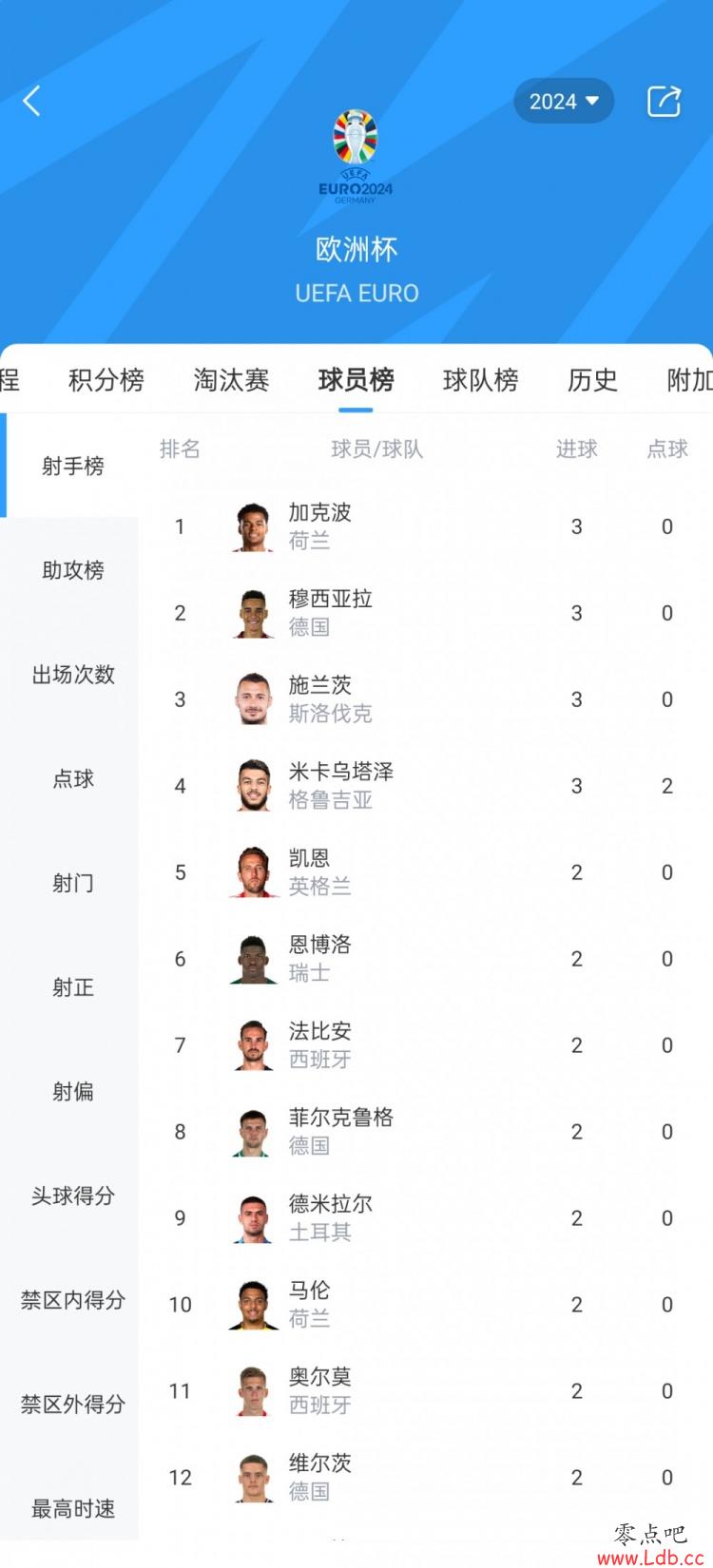Open 米卡乌塔泽 of 格鲁吉亚
Screen dimensions: 713x1568
tap(426, 786)
